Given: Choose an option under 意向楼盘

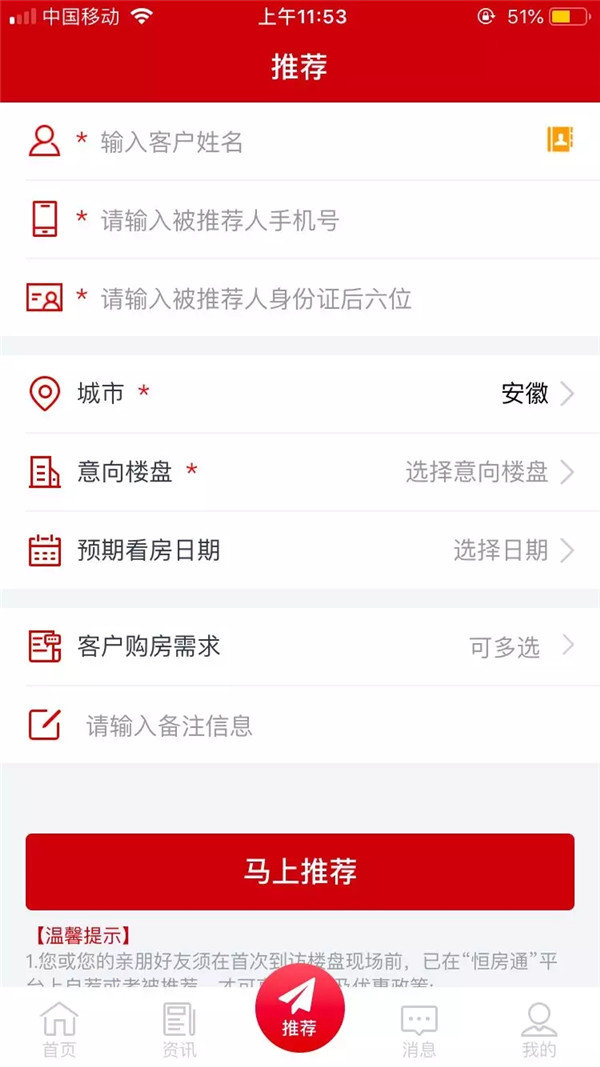Looking at the screenshot, I should click(300, 472).
